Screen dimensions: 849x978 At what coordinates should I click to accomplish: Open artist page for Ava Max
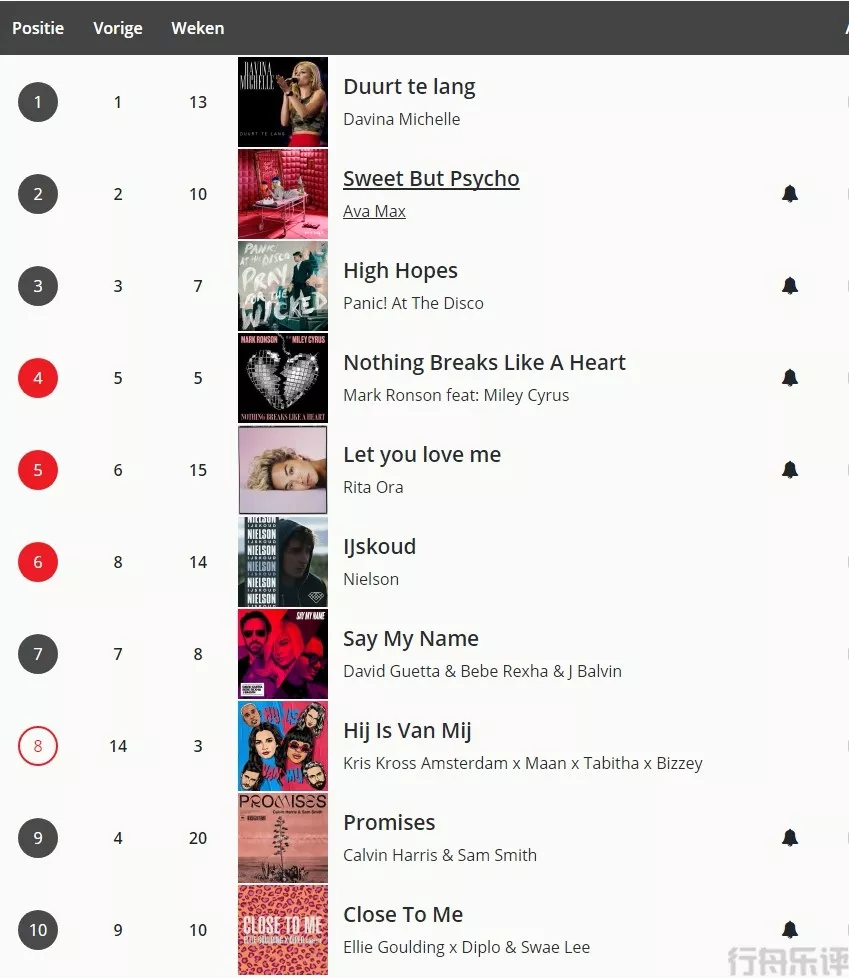point(374,211)
